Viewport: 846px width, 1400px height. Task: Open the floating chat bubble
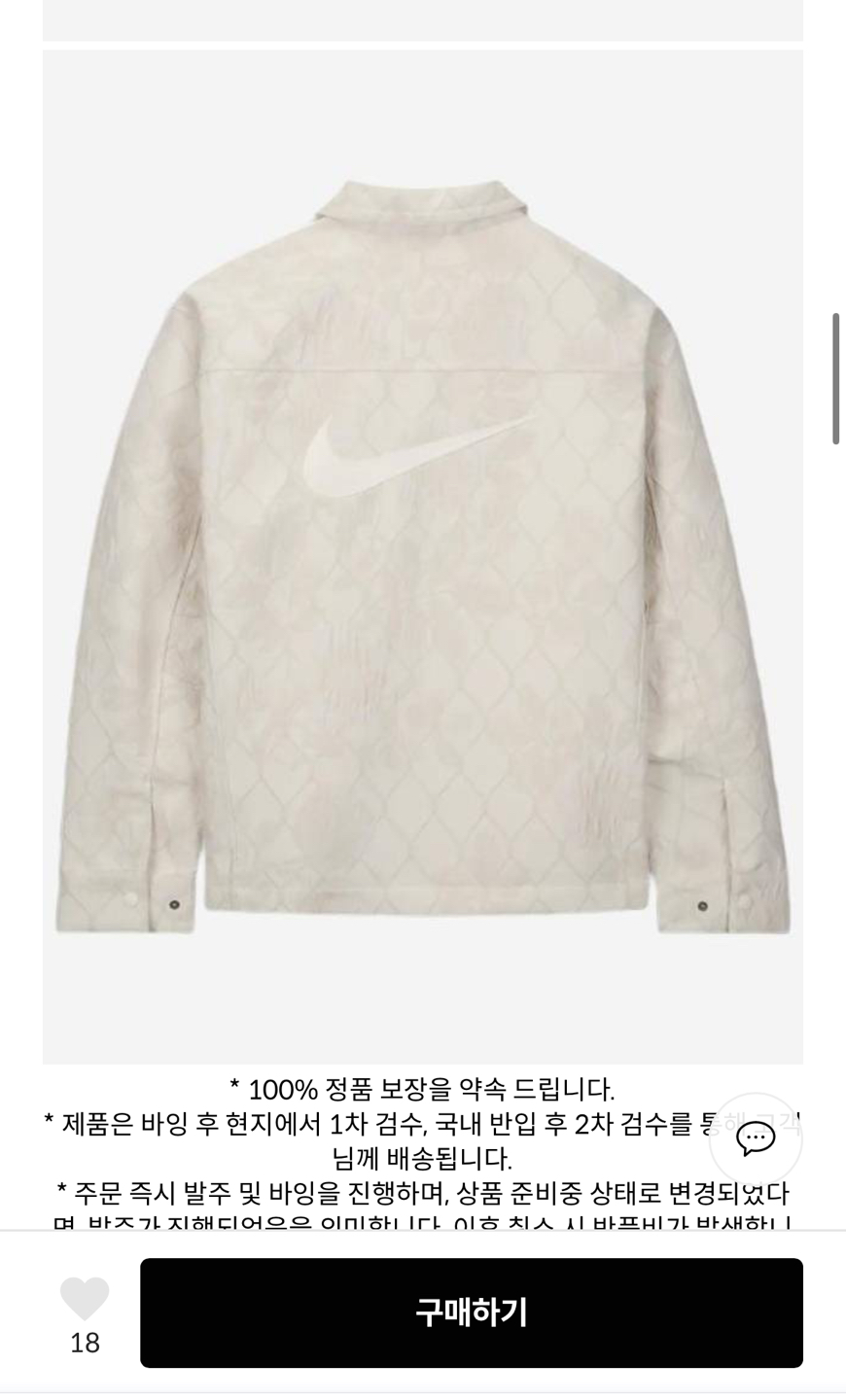coord(756,1138)
